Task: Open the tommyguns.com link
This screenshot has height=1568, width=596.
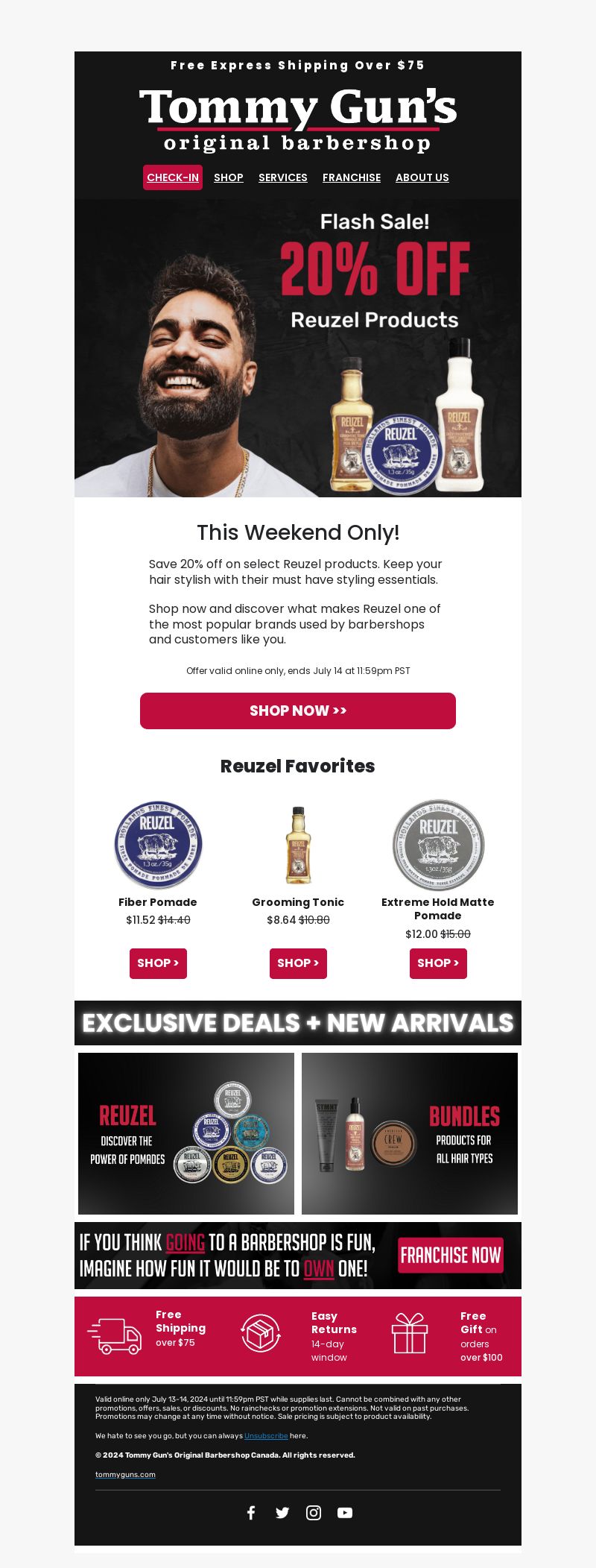Action: [125, 1474]
